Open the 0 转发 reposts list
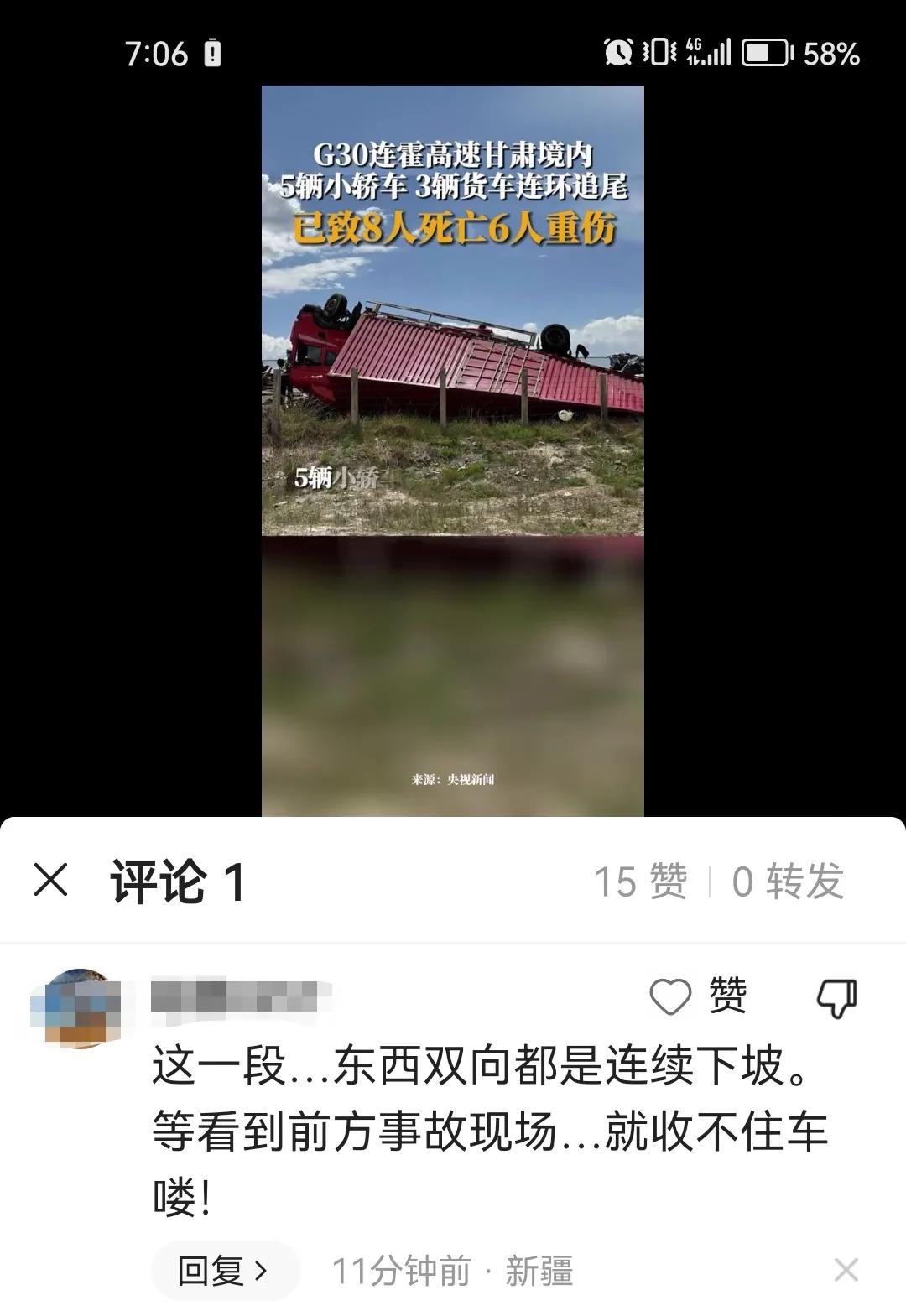Image resolution: width=906 pixels, height=1316 pixels. [787, 882]
